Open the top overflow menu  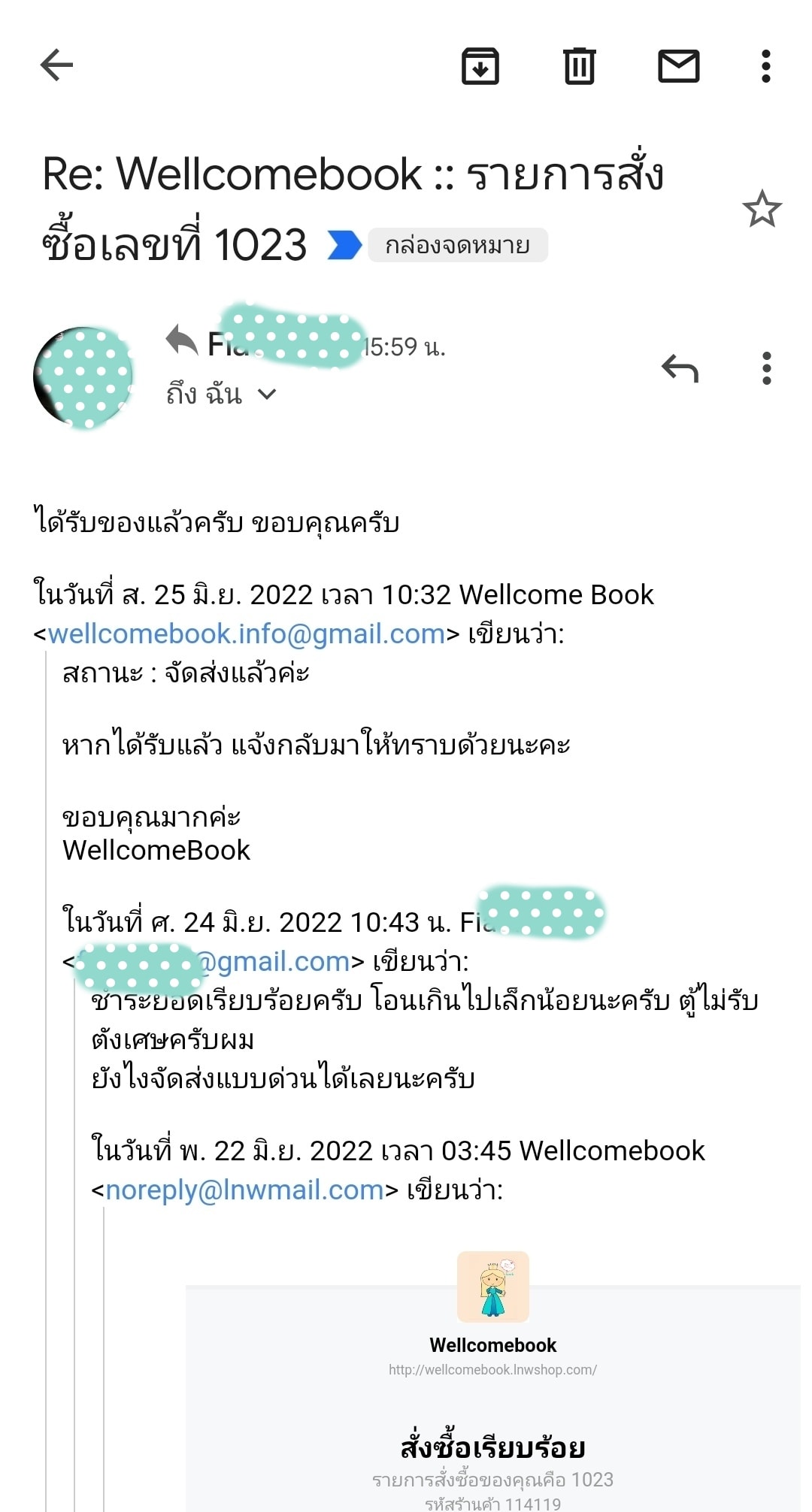(765, 66)
